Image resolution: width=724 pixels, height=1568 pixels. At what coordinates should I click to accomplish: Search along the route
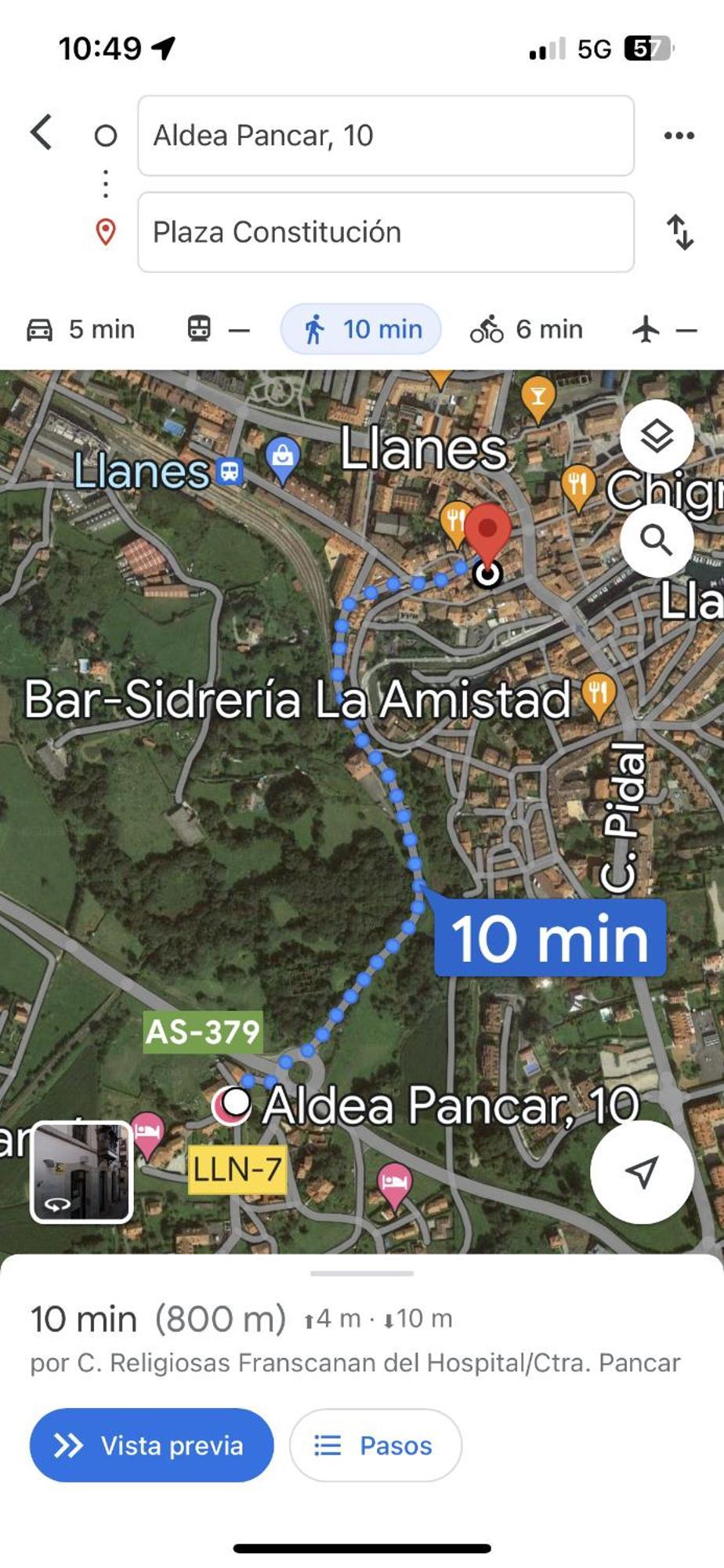pos(657,540)
